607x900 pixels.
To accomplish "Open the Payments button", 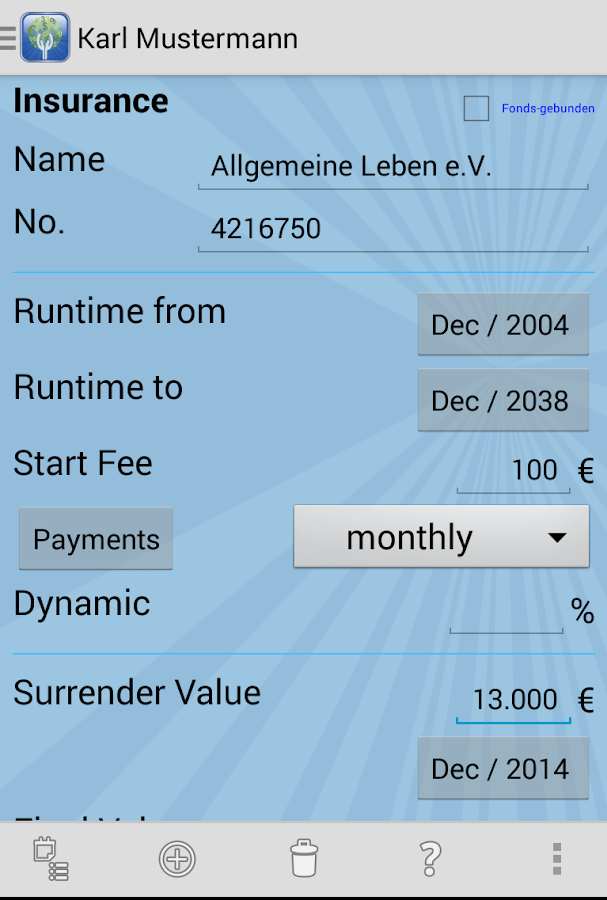I will [x=96, y=539].
